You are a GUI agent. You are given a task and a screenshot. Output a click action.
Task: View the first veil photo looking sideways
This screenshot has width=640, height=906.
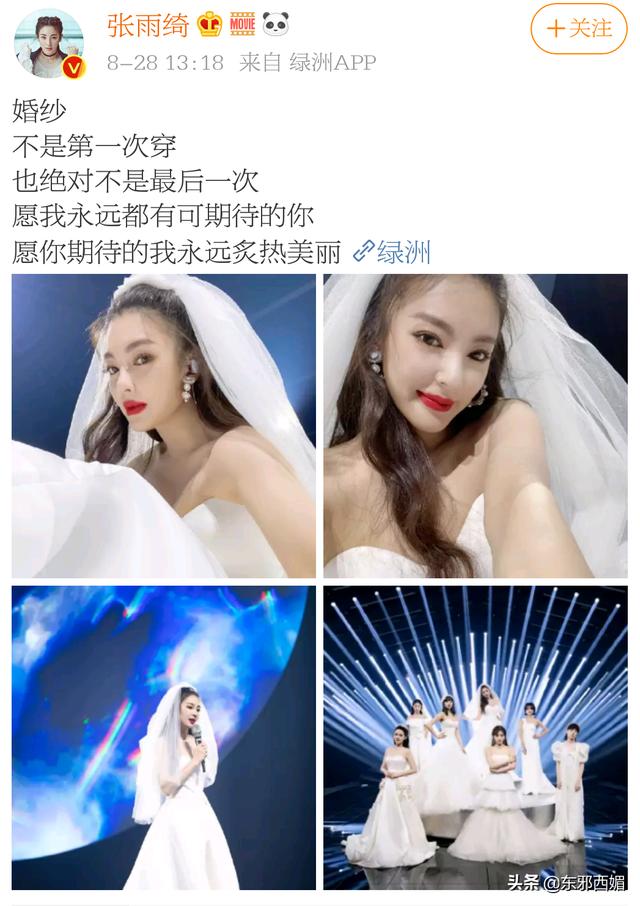[x=164, y=426]
